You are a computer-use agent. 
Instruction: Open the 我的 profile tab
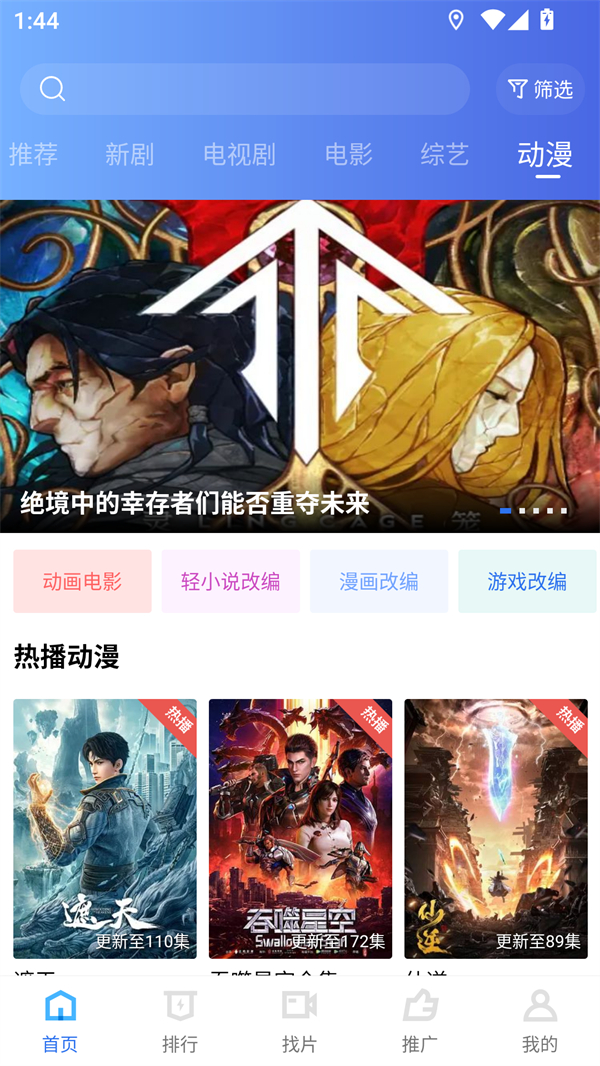point(540,1021)
